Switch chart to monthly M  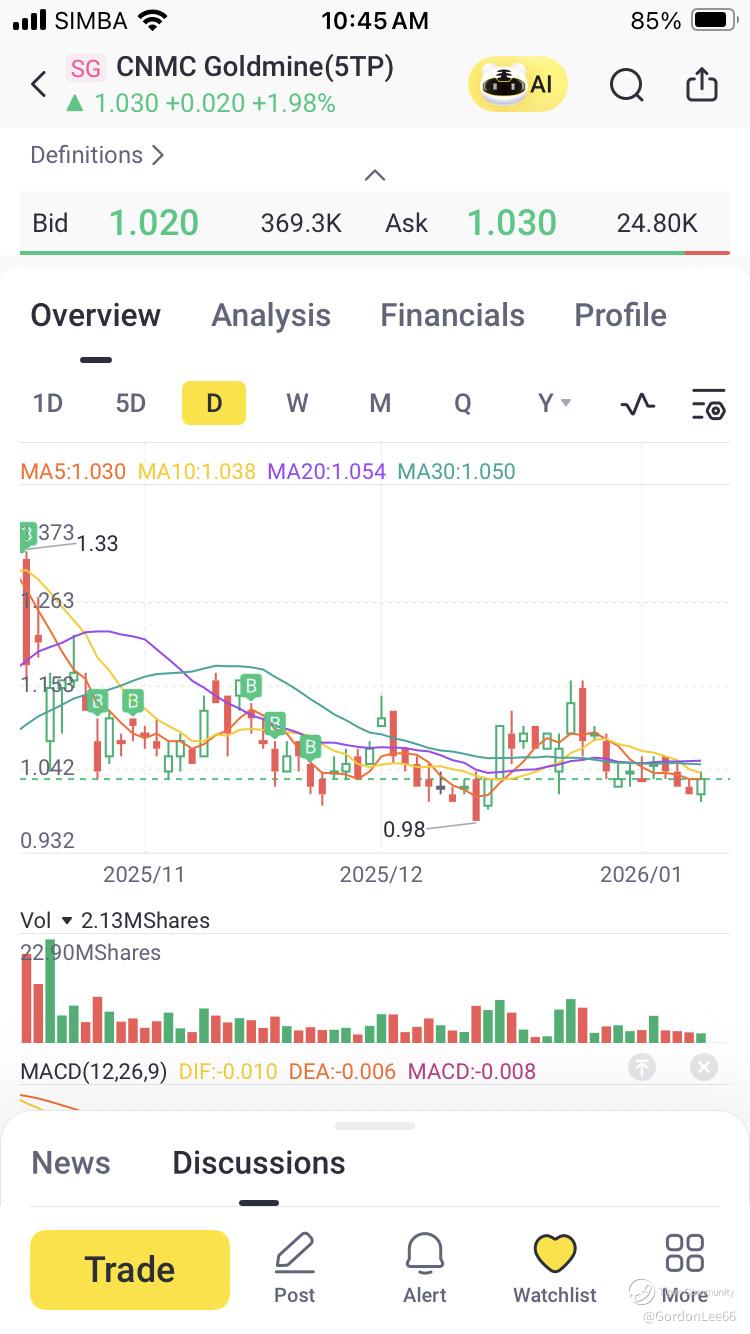(x=380, y=403)
